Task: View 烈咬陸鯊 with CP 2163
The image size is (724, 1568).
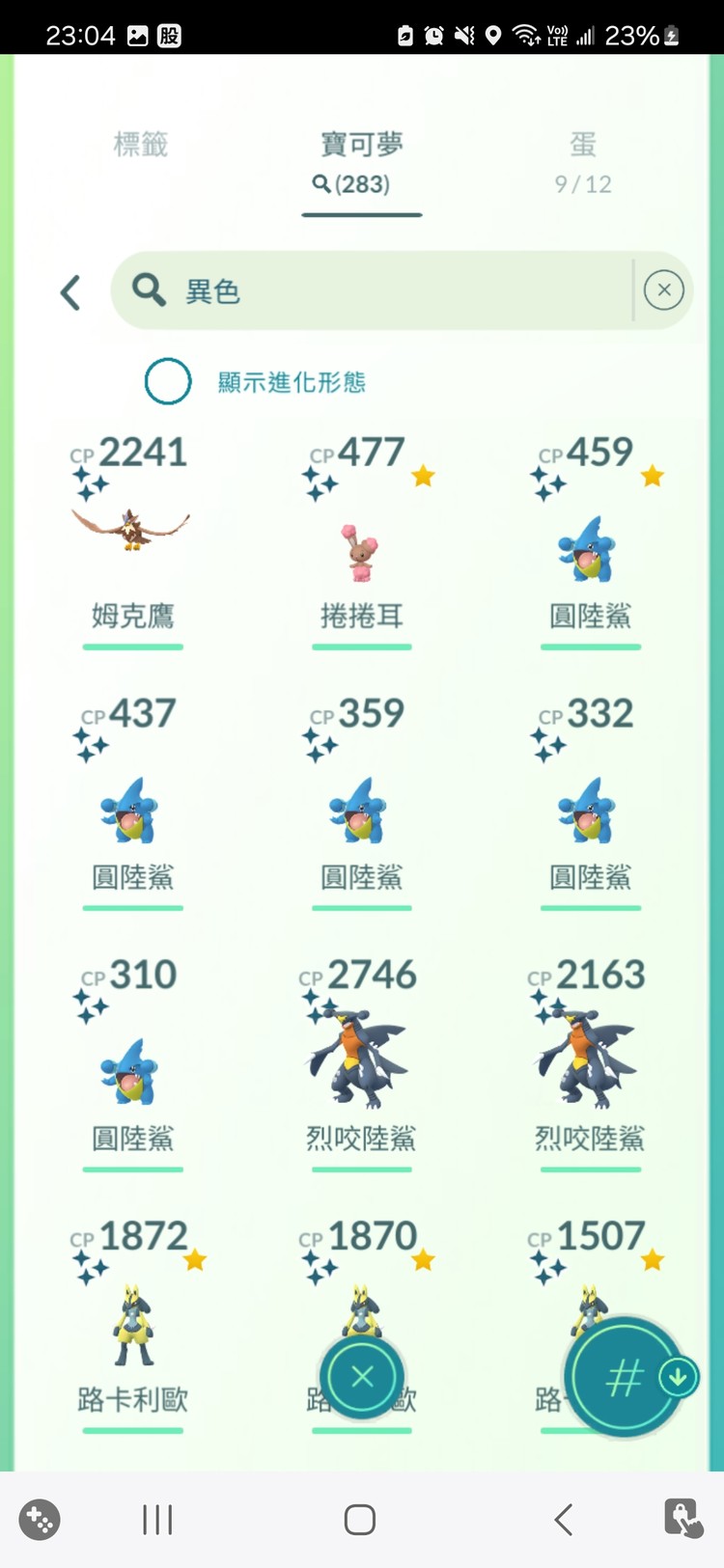Action: tap(590, 1061)
